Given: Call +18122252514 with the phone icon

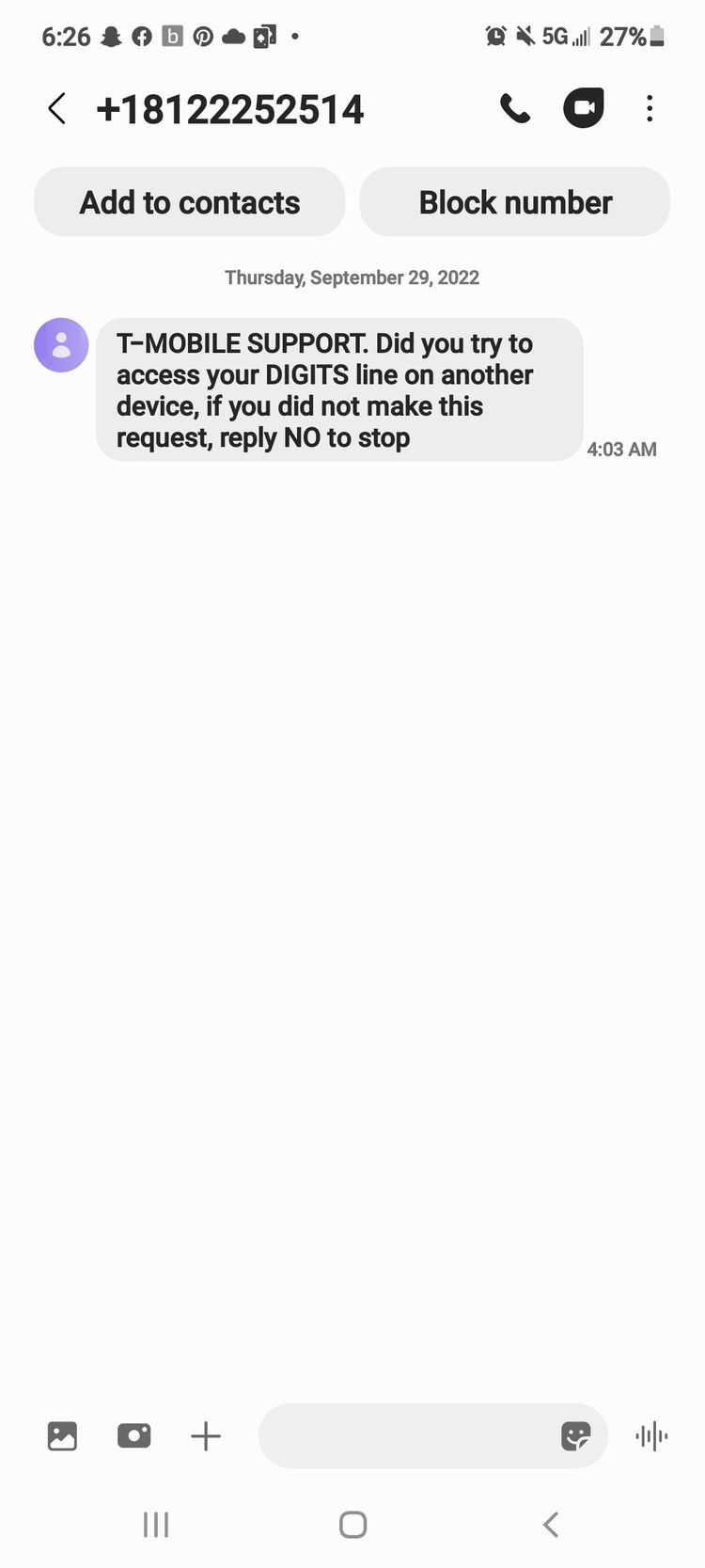Looking at the screenshot, I should coord(514,109).
